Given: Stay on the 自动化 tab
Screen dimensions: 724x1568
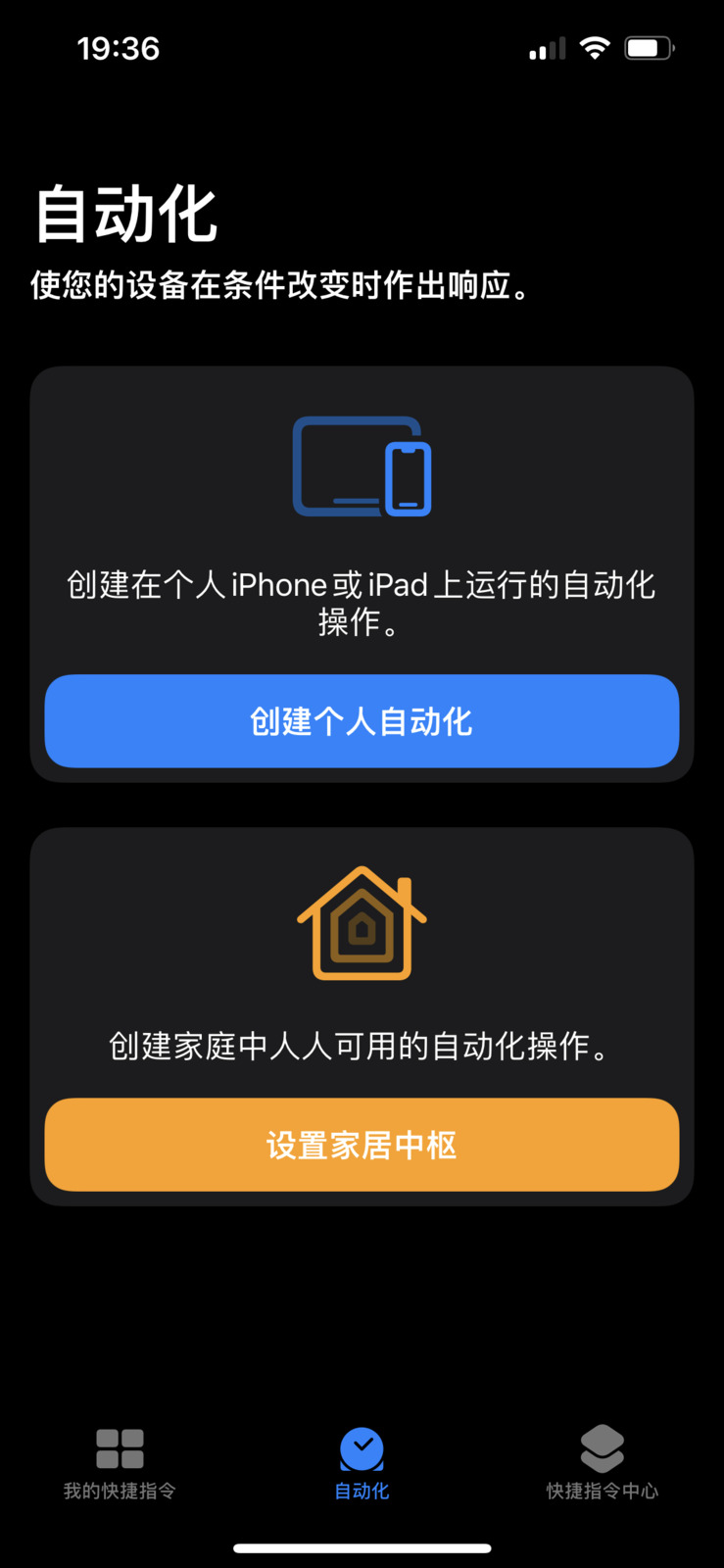Looking at the screenshot, I should click(x=362, y=1465).
